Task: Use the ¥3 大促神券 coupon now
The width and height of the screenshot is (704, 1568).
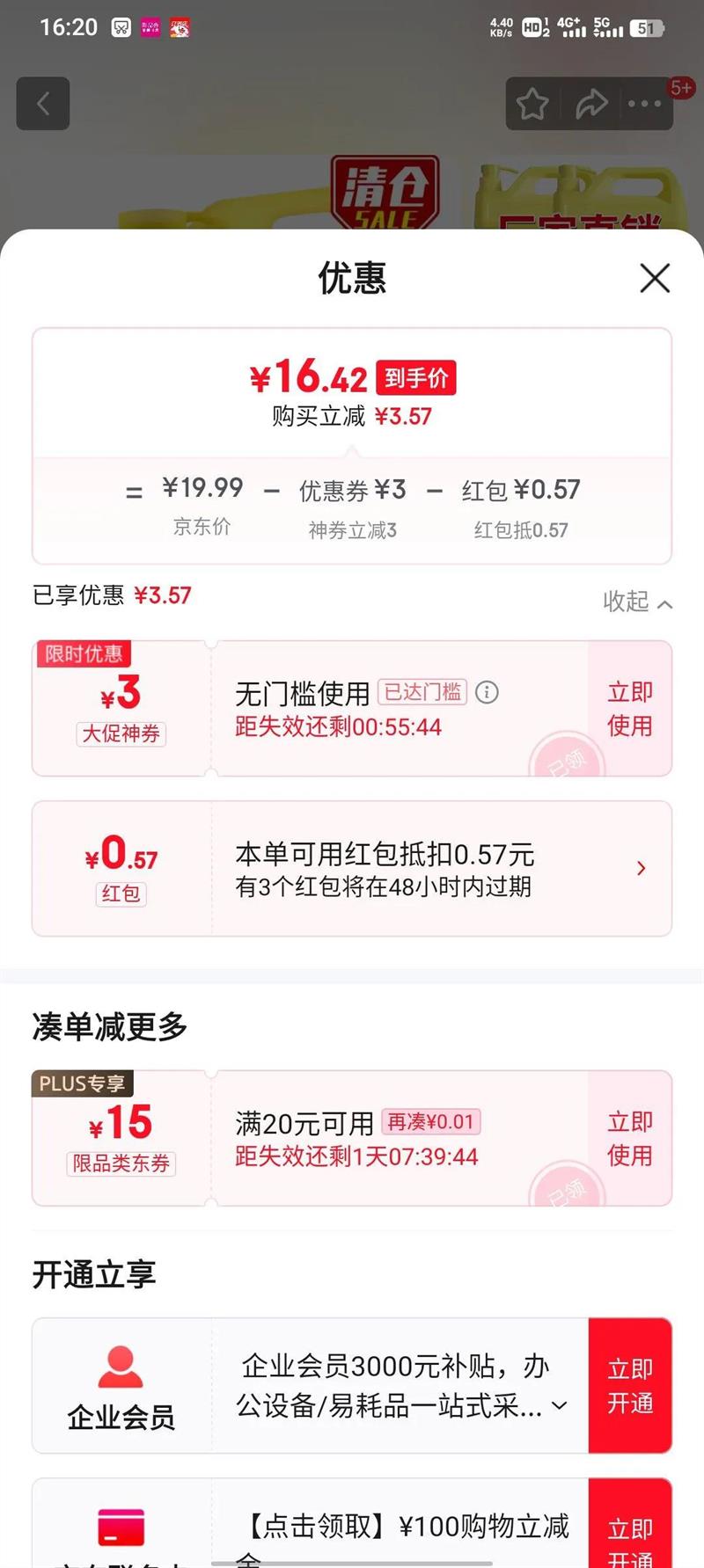Action: (x=629, y=709)
